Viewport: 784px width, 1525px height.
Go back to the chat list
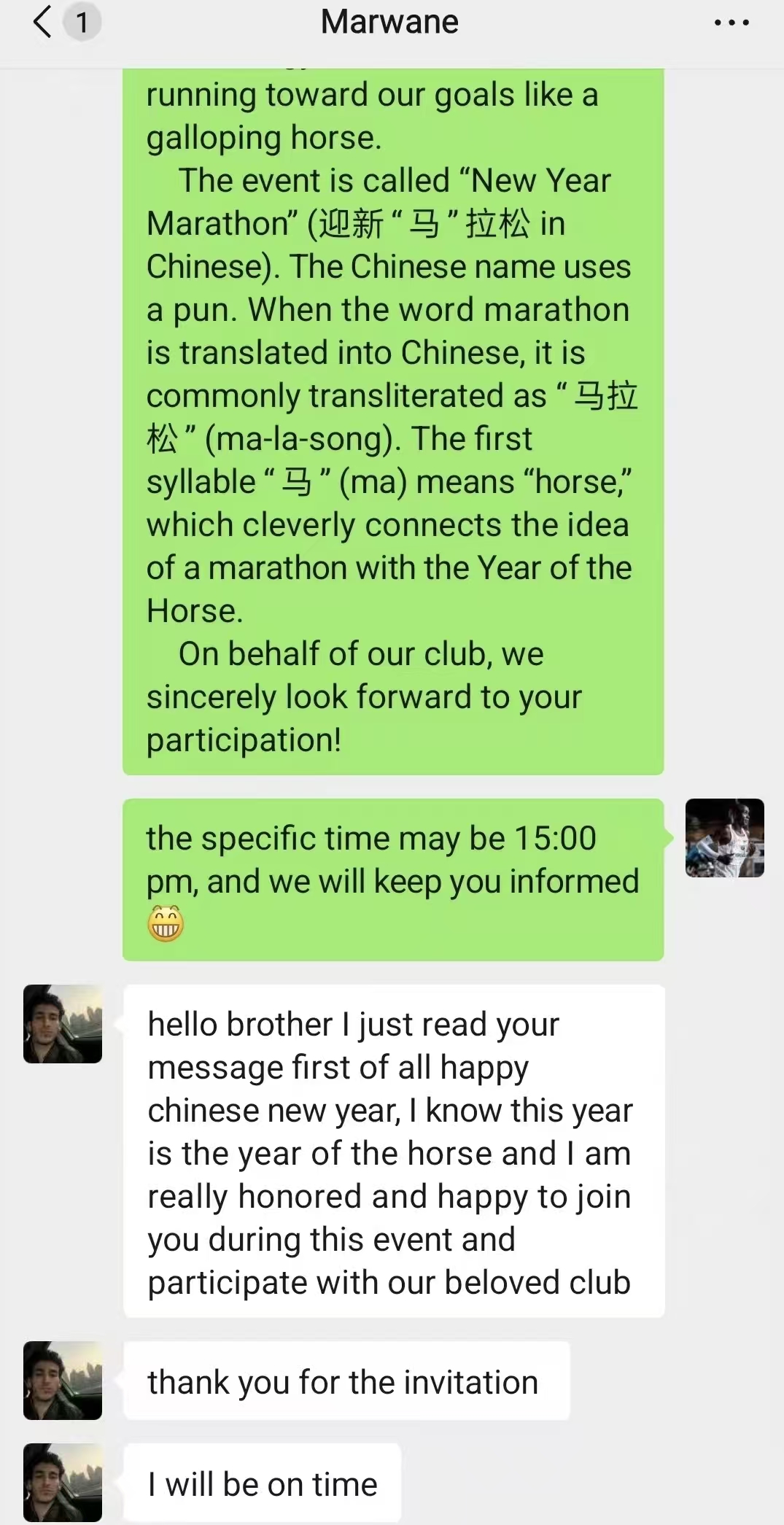[x=44, y=22]
